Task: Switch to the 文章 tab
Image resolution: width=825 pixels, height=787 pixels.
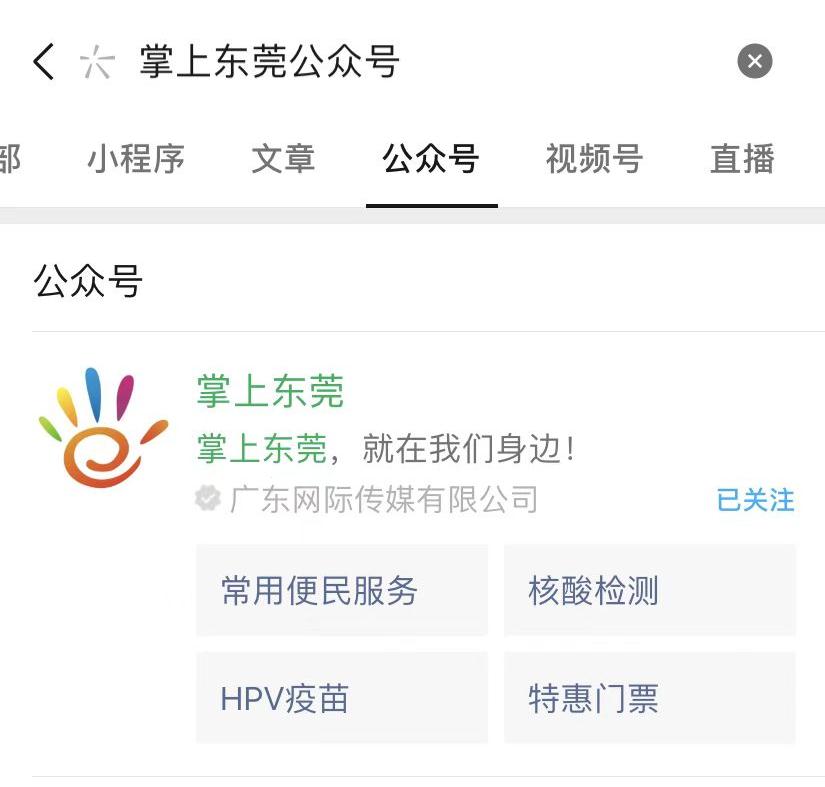Action: click(283, 159)
